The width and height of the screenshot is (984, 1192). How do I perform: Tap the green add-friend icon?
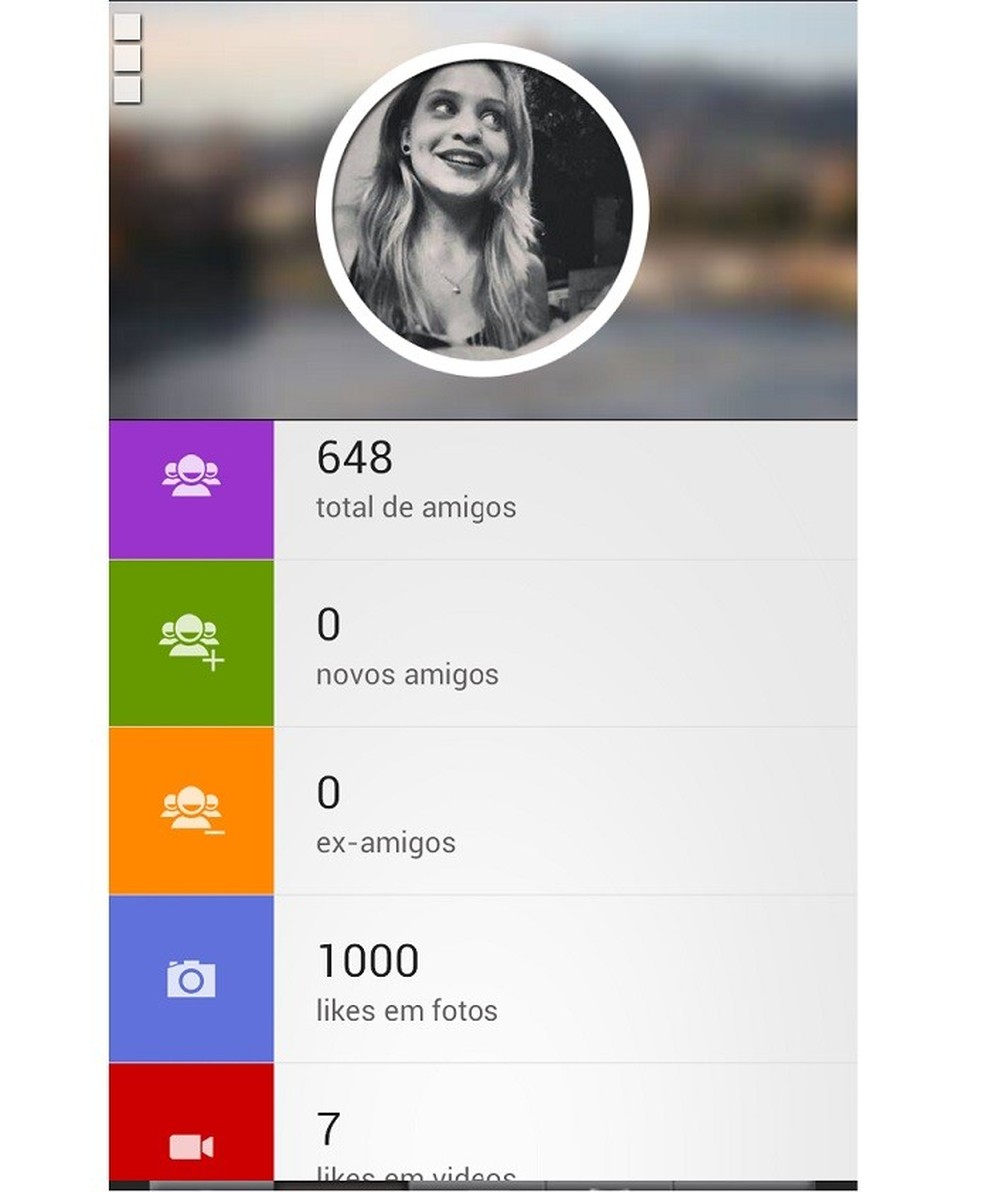point(192,640)
